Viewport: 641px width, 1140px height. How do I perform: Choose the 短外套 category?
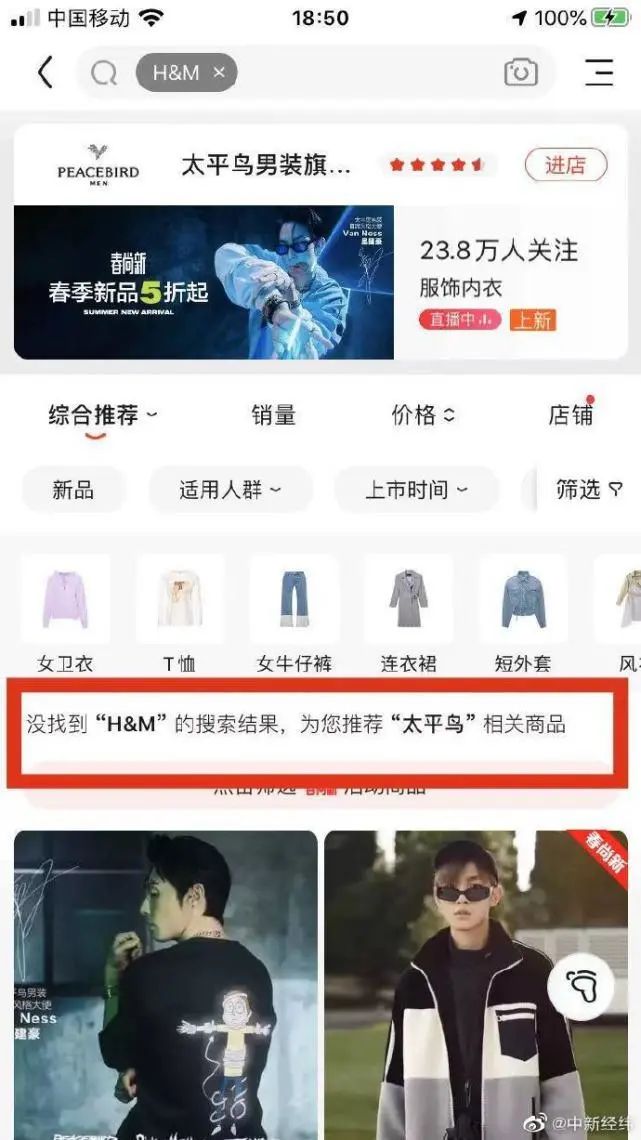[523, 614]
